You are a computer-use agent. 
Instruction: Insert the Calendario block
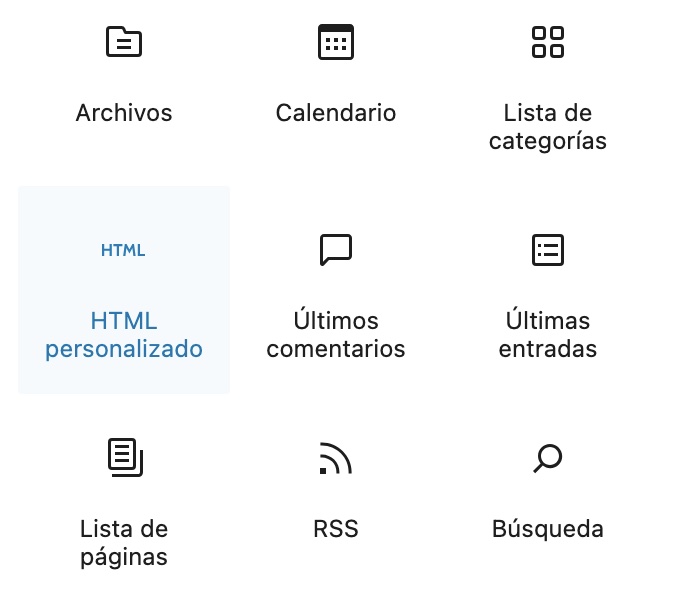(x=336, y=80)
